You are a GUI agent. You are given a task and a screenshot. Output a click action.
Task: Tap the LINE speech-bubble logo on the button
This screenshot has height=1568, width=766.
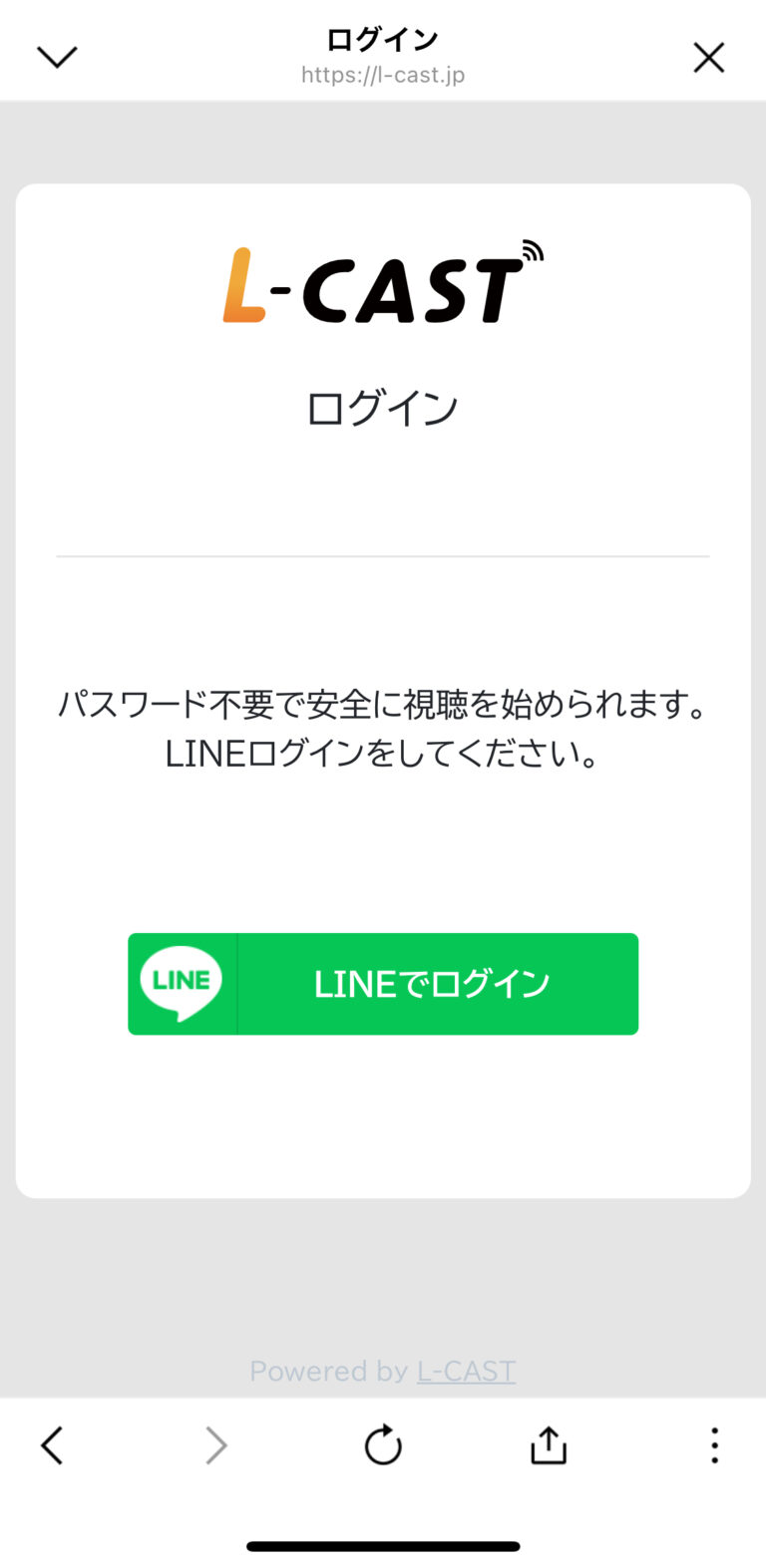pos(182,983)
